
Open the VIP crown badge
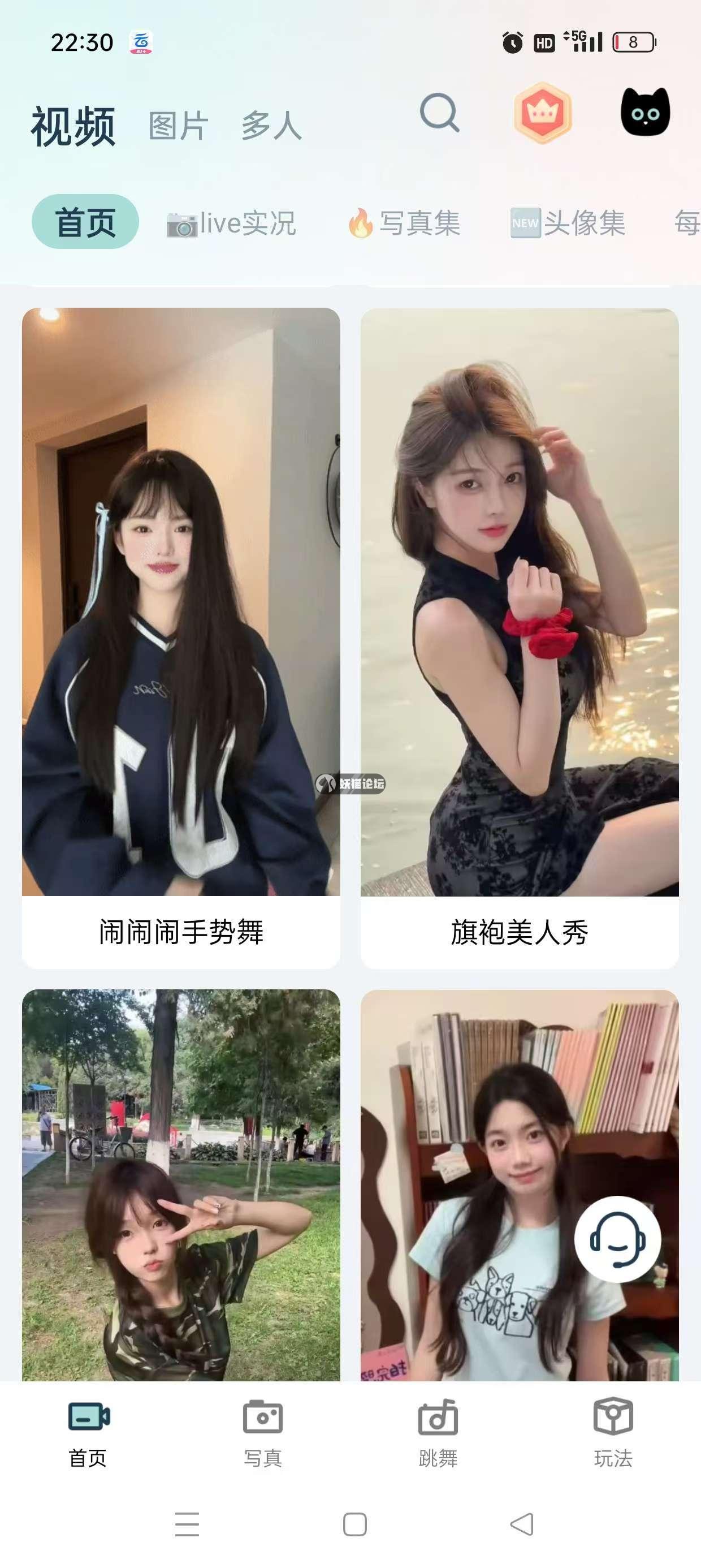click(542, 113)
